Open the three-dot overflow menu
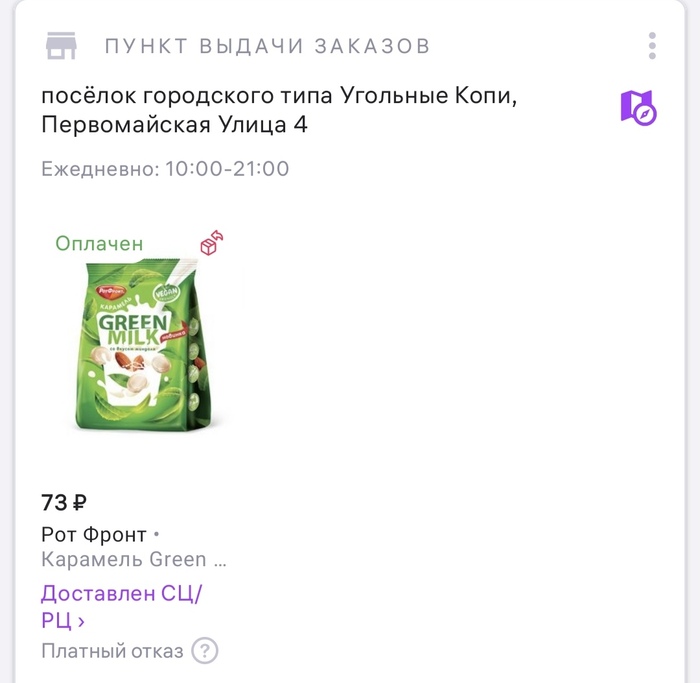The width and height of the screenshot is (700, 683). pos(652,46)
